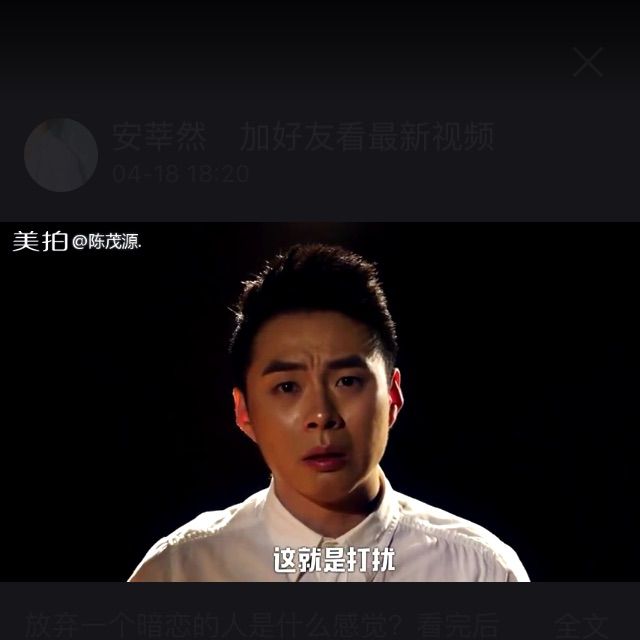Close the video overlay with the X
Screen dimensions: 640x640
[x=588, y=62]
